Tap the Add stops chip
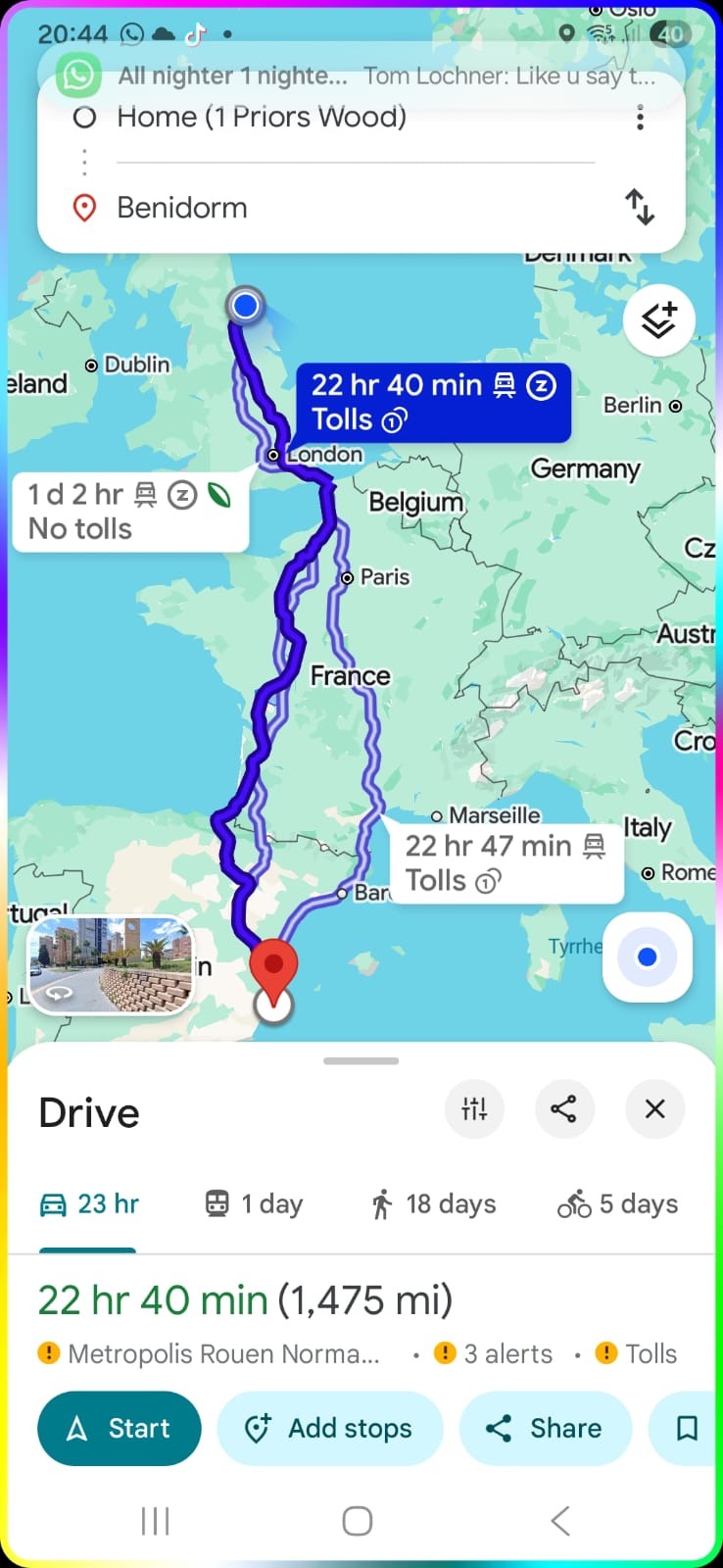The image size is (723, 1568). pyautogui.click(x=329, y=1428)
